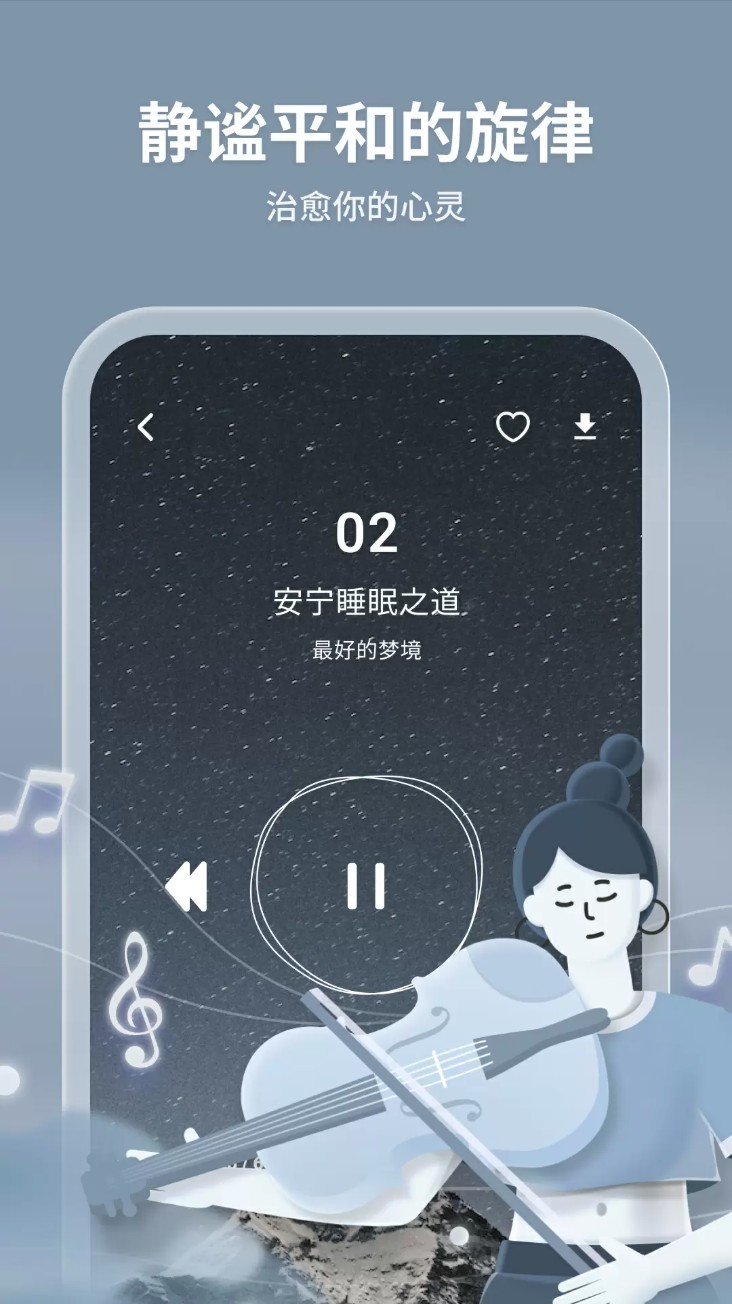Select the track title 安宁睡眠之道
732x1304 pixels.
(x=368, y=600)
